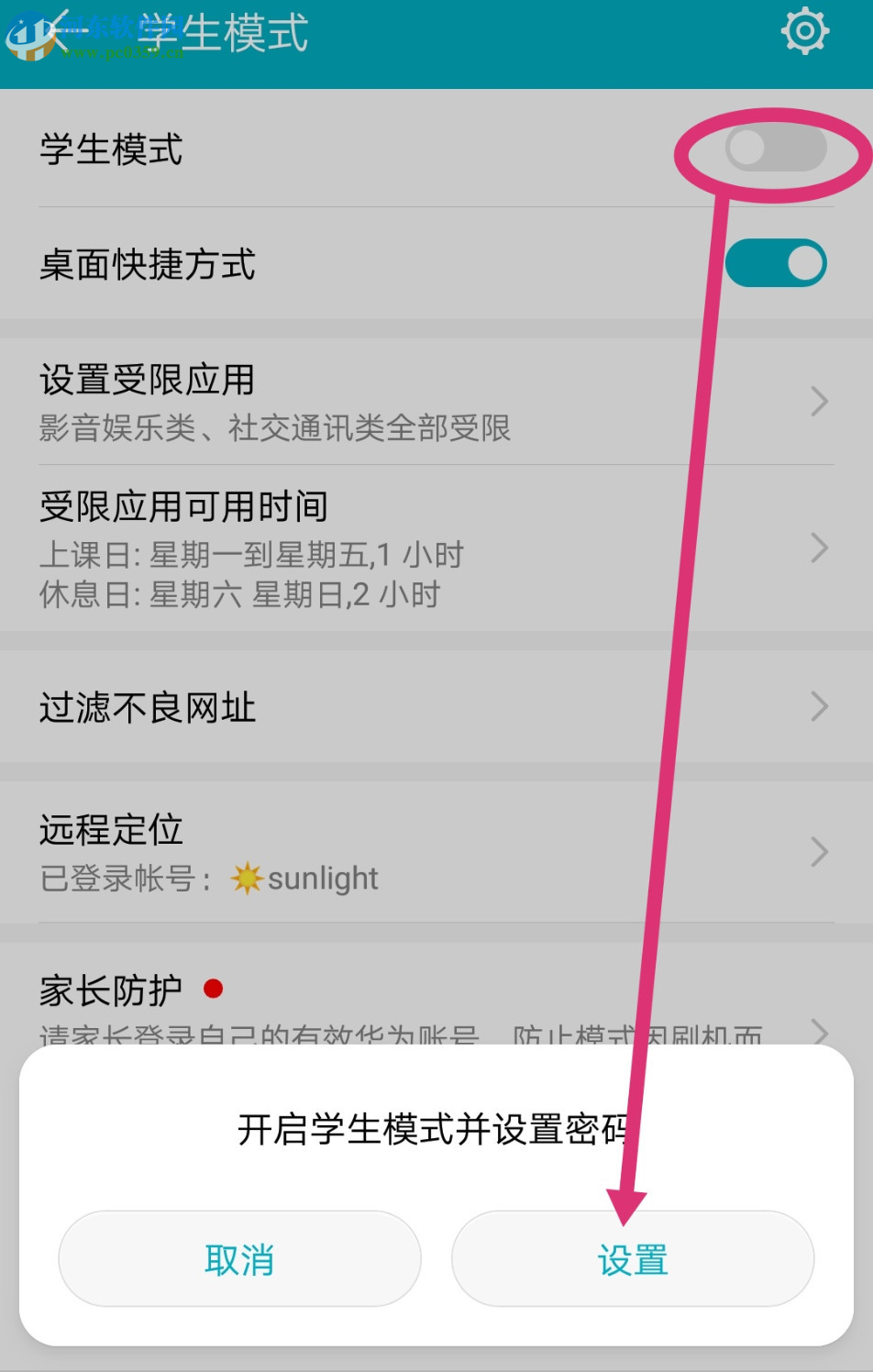This screenshot has height=1372, width=873.
Task: Open settings via the gear icon
Action: tap(805, 30)
